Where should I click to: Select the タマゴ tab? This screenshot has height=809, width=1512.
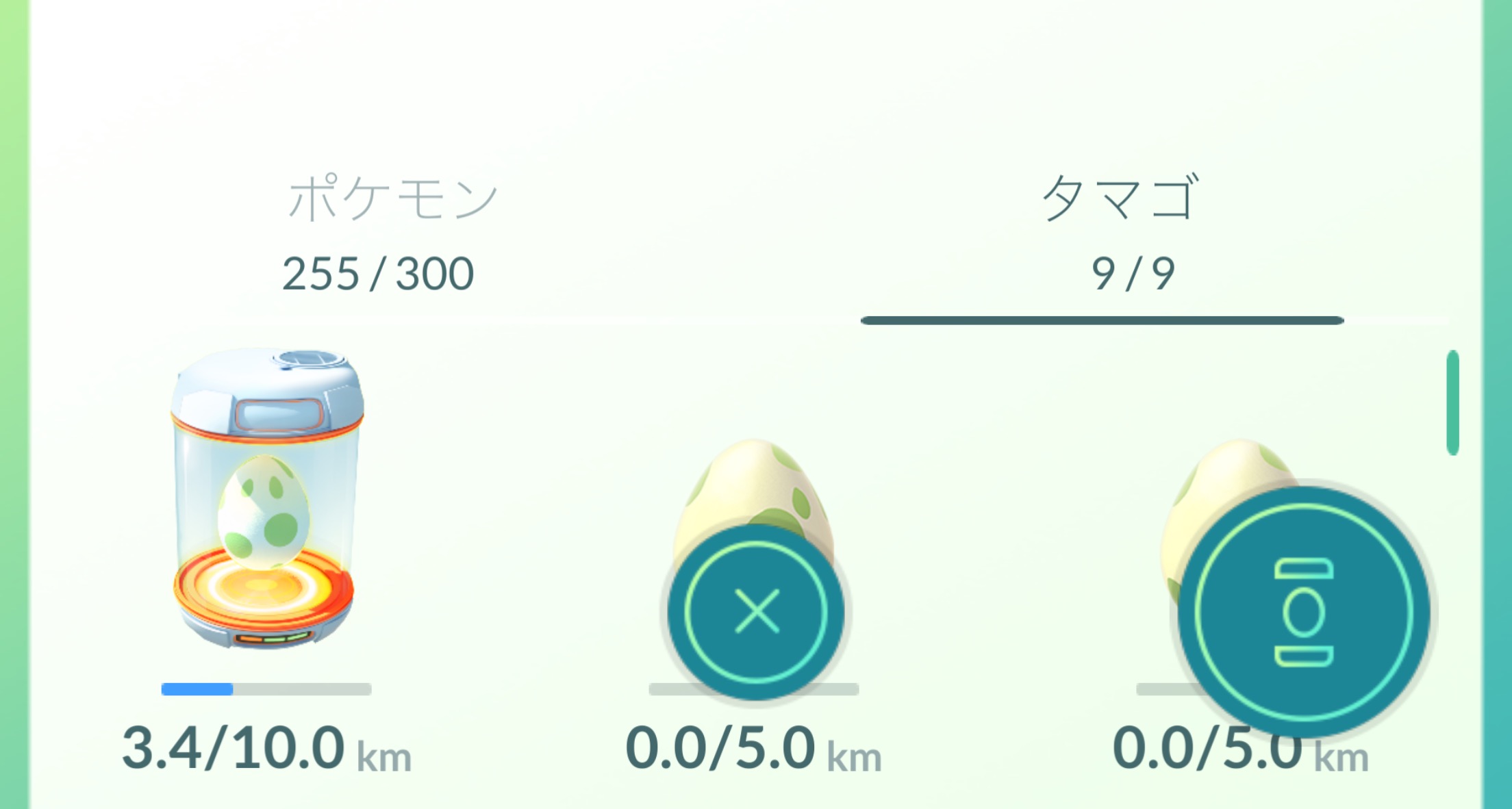click(1120, 233)
